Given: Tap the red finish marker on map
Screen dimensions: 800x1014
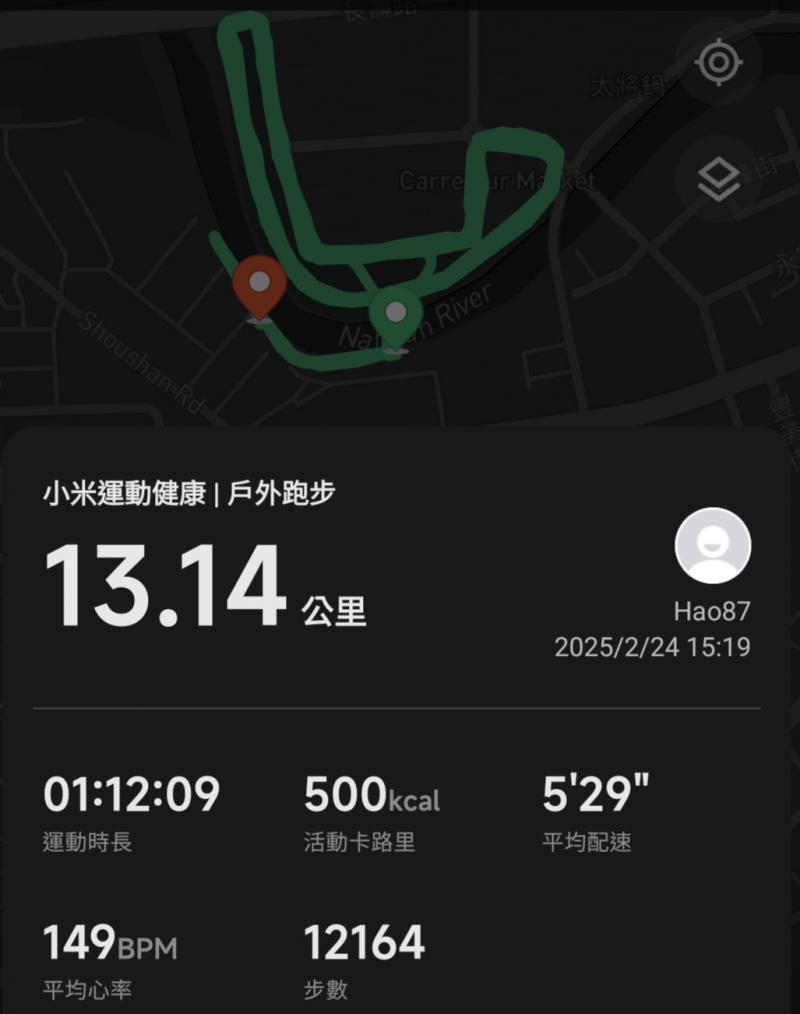Looking at the screenshot, I should [259, 287].
